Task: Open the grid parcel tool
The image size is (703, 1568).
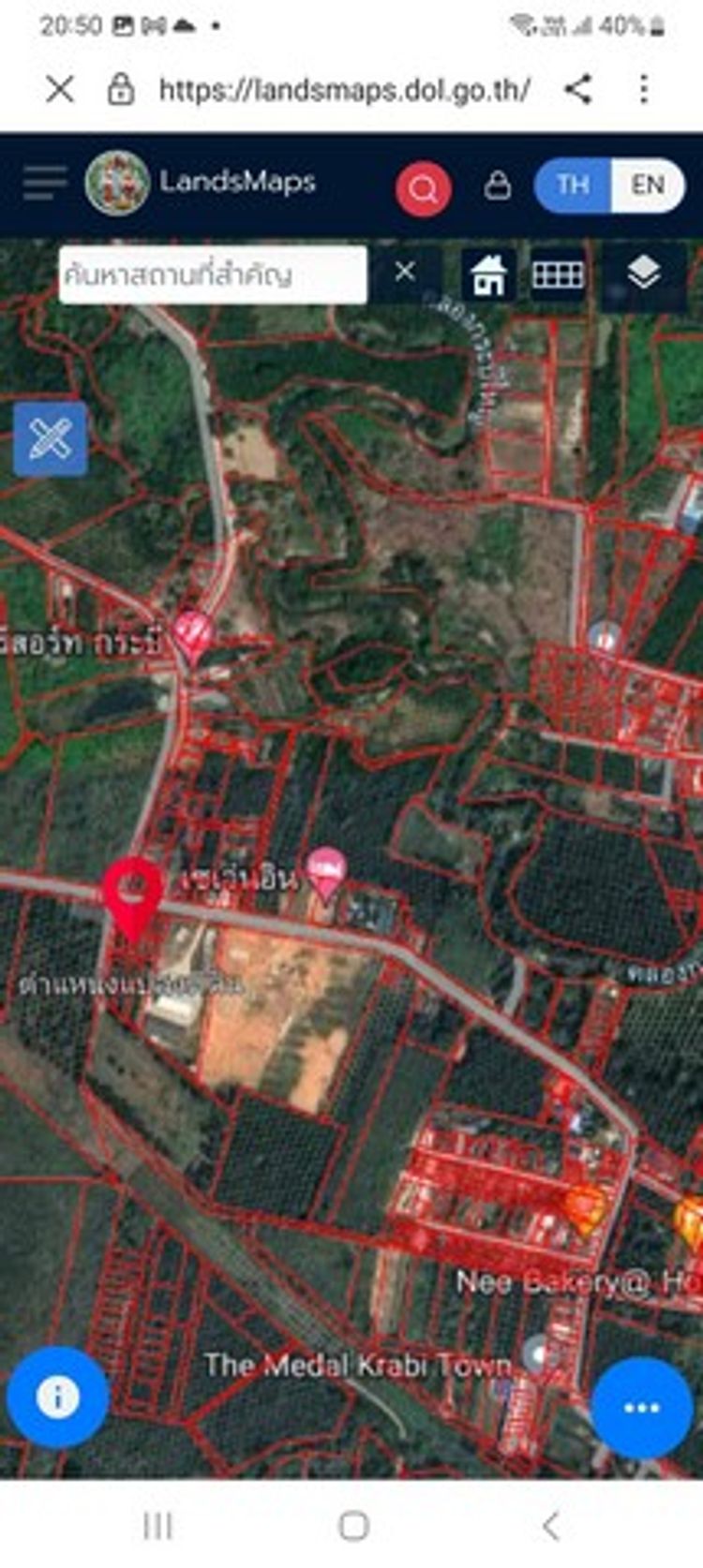Action: pos(558,275)
